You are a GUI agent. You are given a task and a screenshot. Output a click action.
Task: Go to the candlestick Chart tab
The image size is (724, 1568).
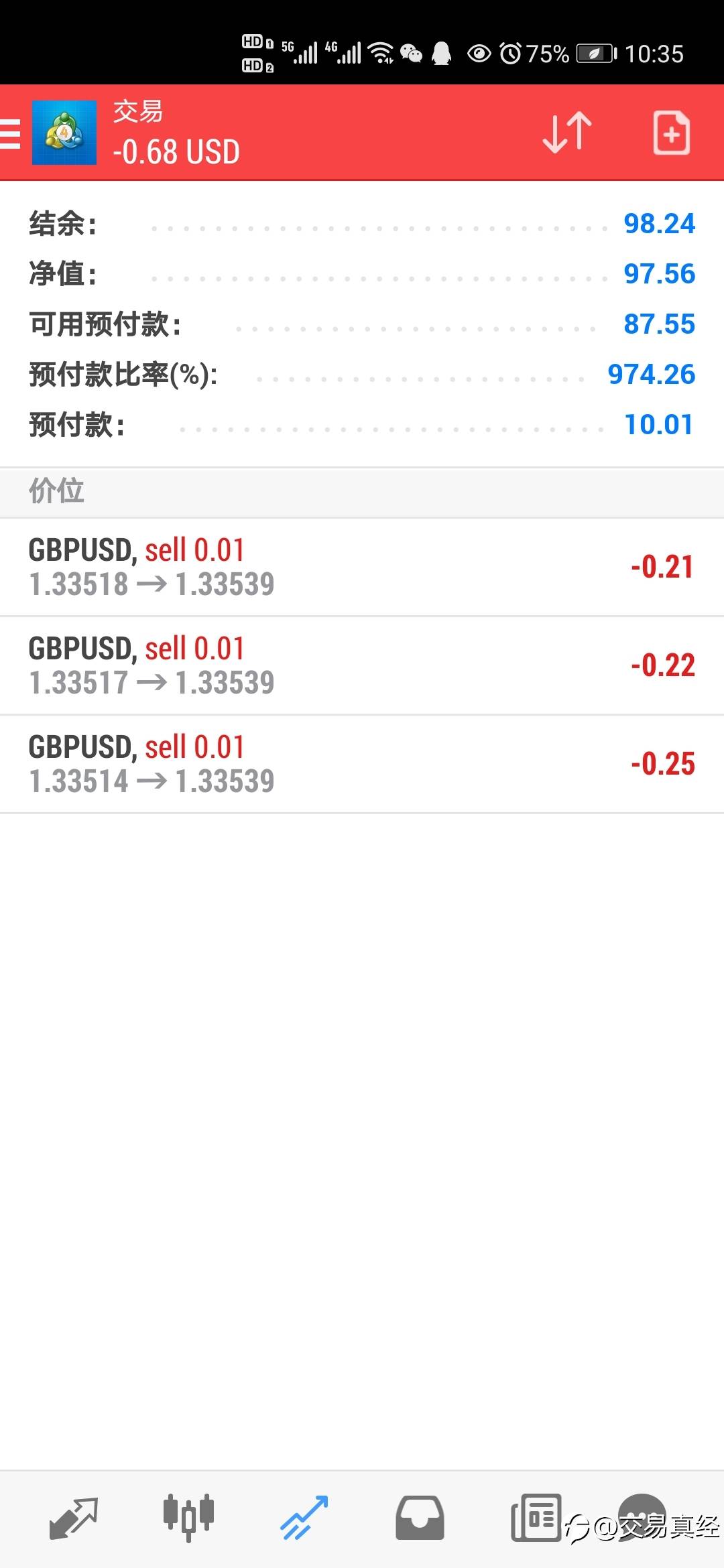click(188, 1517)
